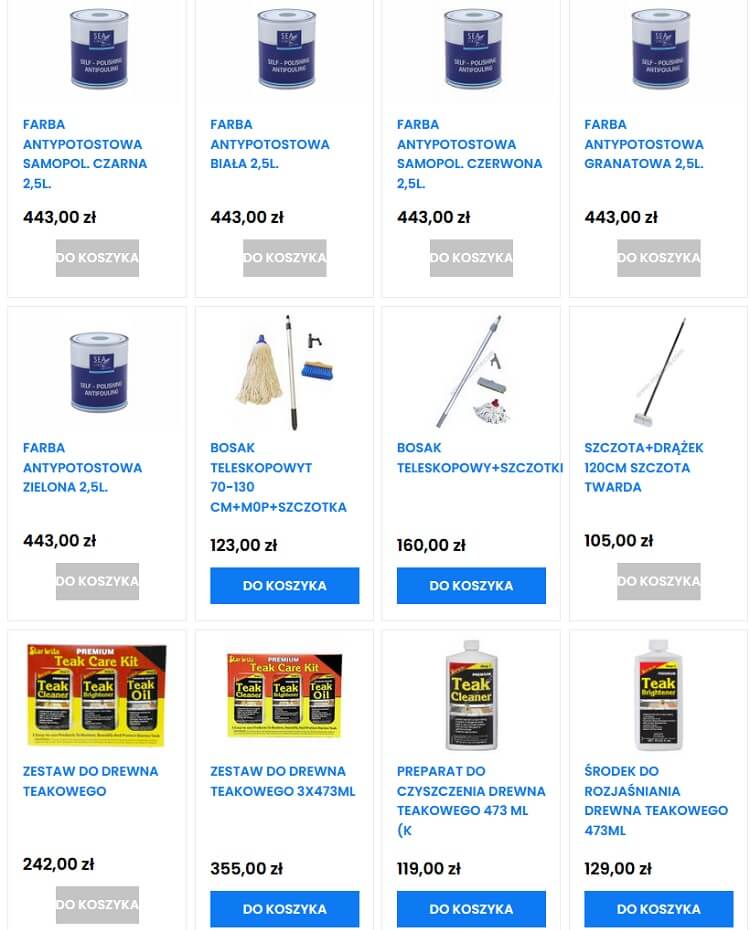Image resolution: width=750 pixels, height=930 pixels.
Task: Add Środek do rozjaśniania drewna to cart
Action: (x=658, y=909)
